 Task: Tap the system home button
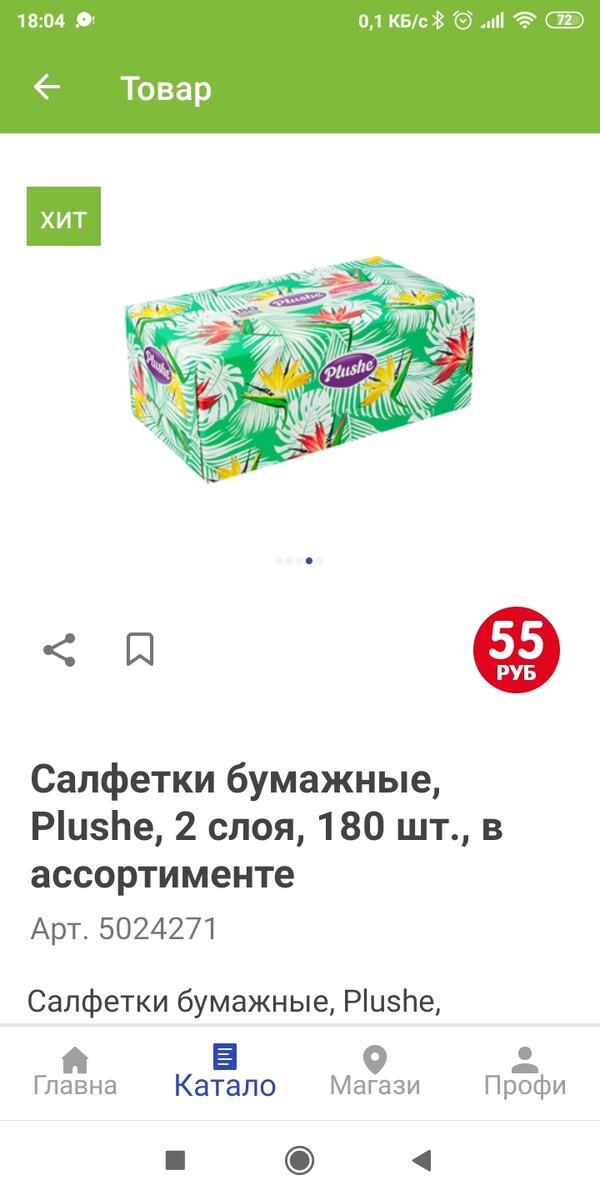pyautogui.click(x=299, y=1160)
